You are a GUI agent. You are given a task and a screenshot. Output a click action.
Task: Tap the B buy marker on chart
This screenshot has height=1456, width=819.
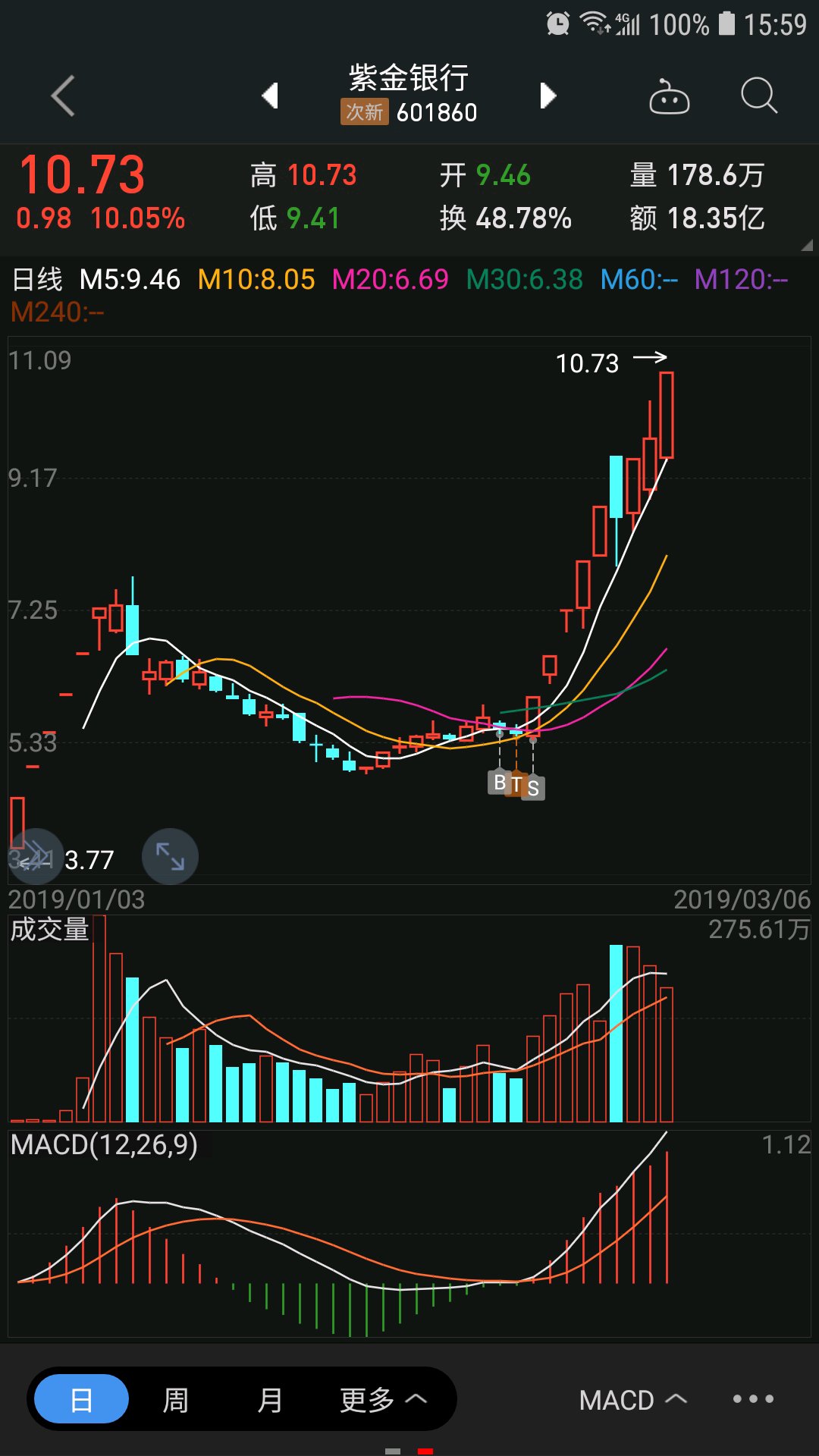(499, 782)
